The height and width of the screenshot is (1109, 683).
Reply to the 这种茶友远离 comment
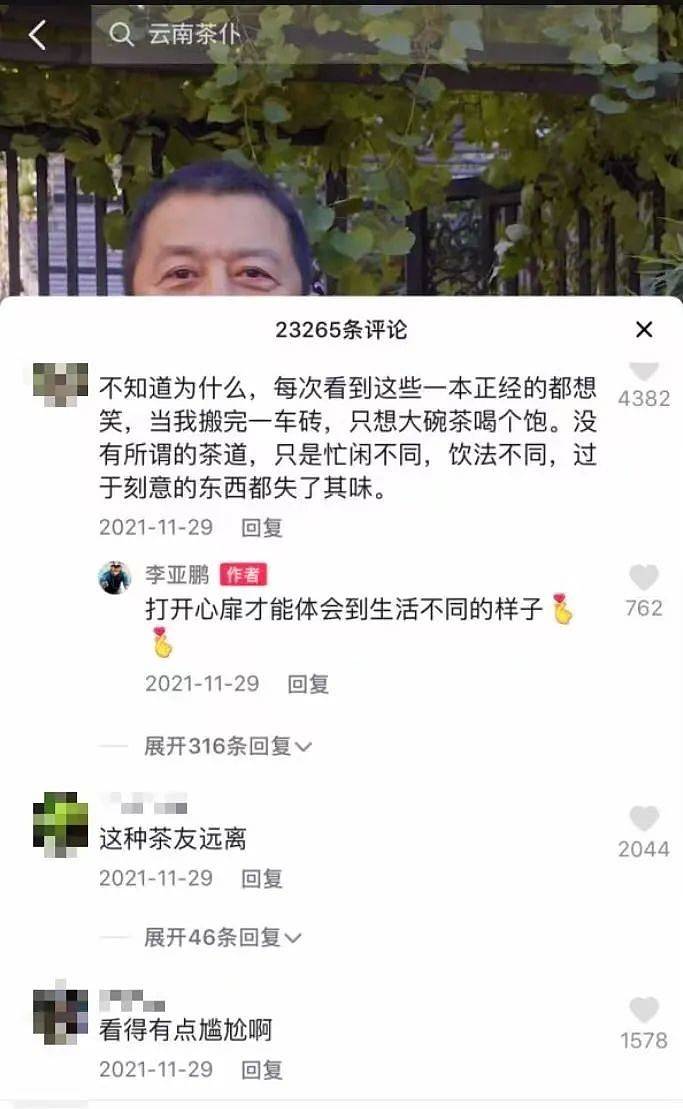(x=262, y=878)
